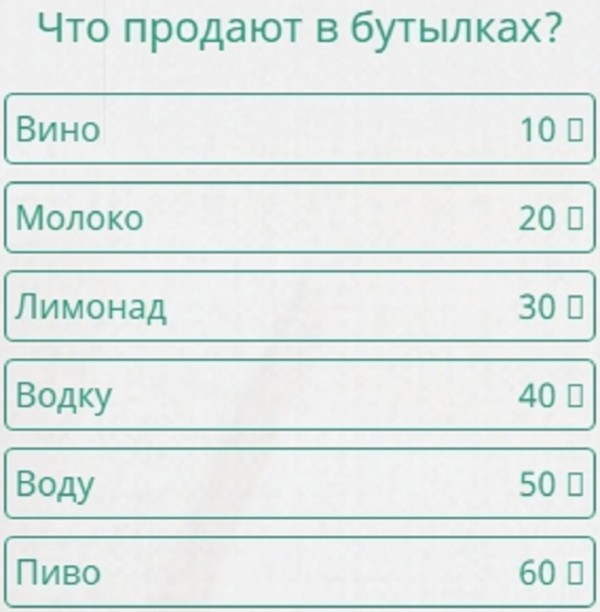Choose the Лимонад answer
Viewport: 600px width, 612px height.
tap(300, 307)
